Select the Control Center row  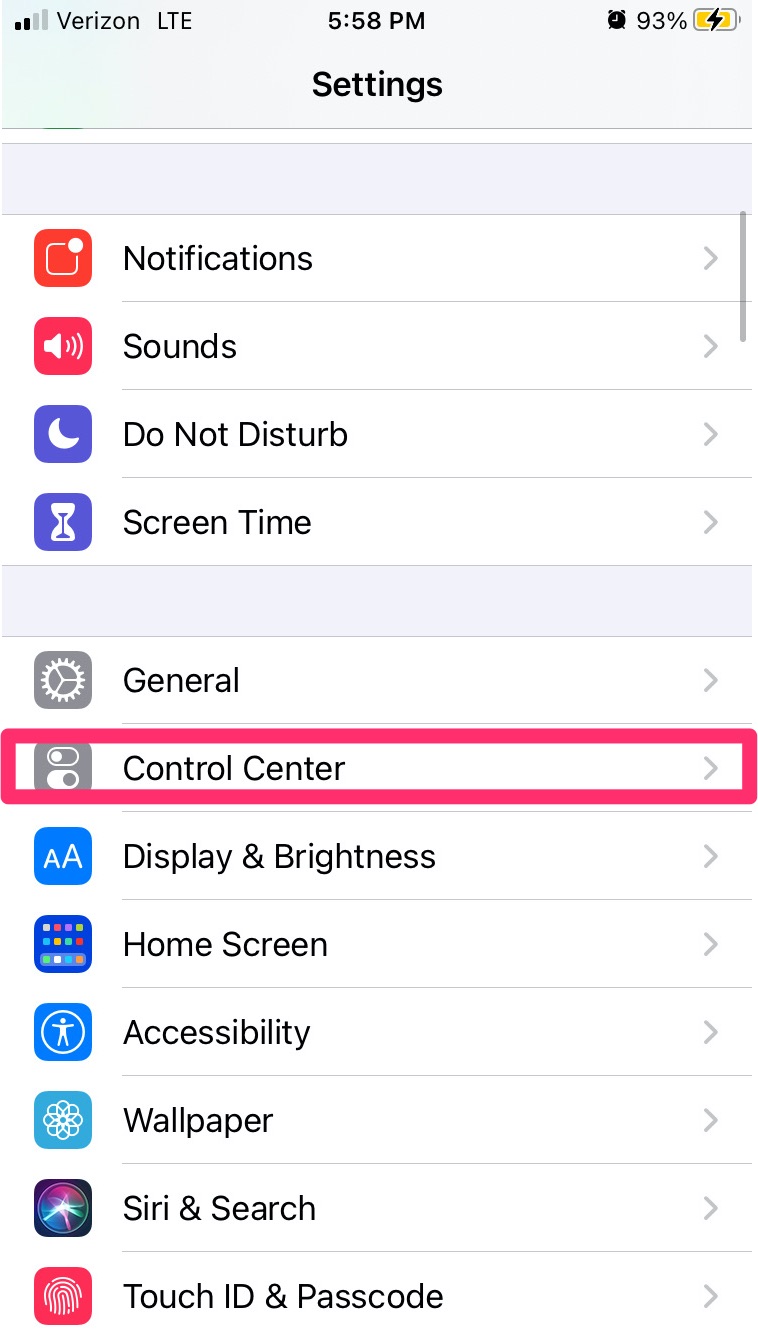378,768
